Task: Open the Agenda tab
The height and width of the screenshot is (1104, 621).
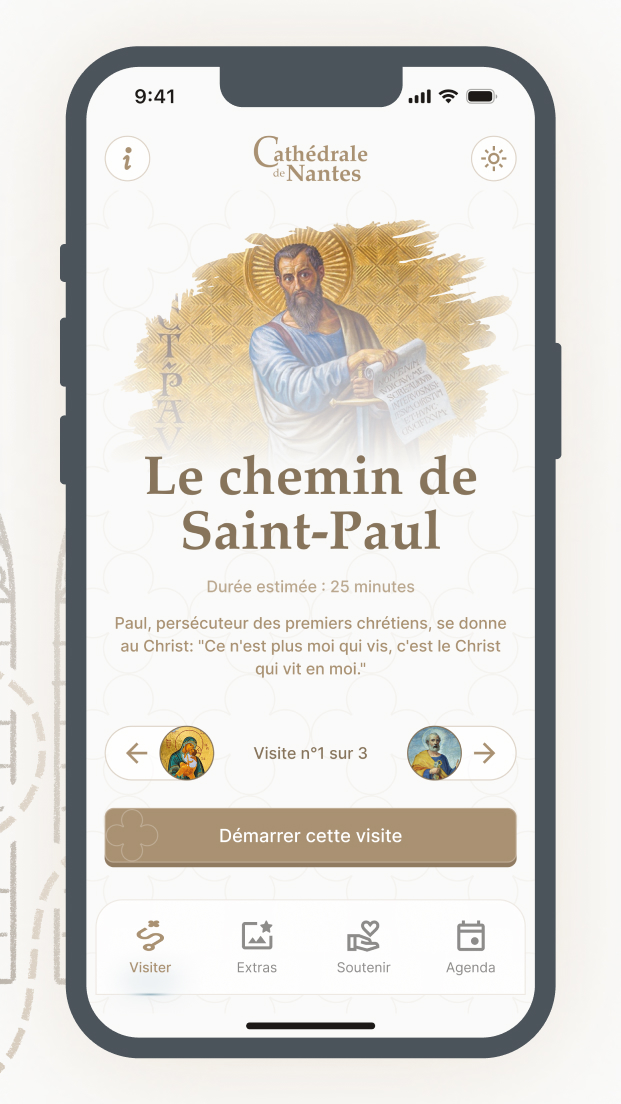Action: click(x=470, y=946)
